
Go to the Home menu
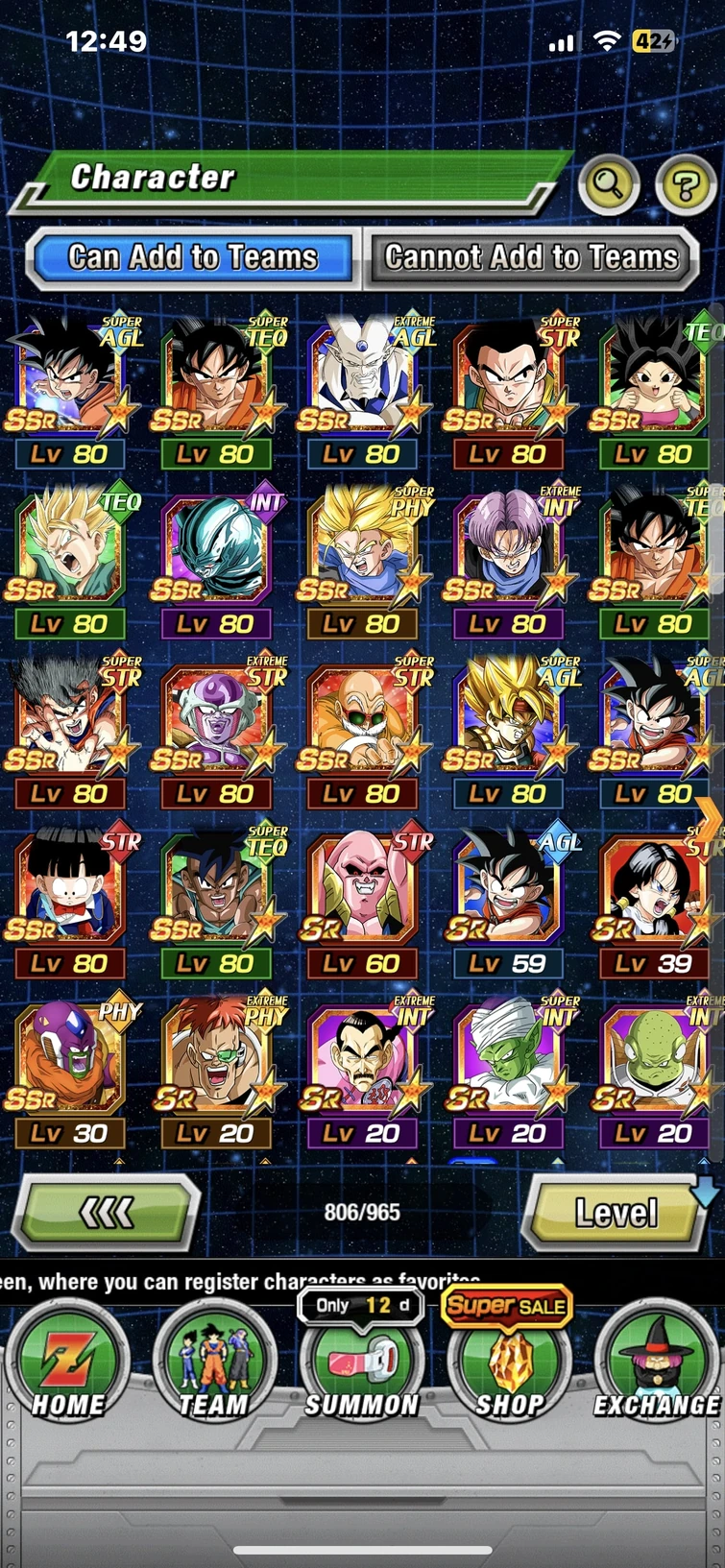click(67, 1363)
